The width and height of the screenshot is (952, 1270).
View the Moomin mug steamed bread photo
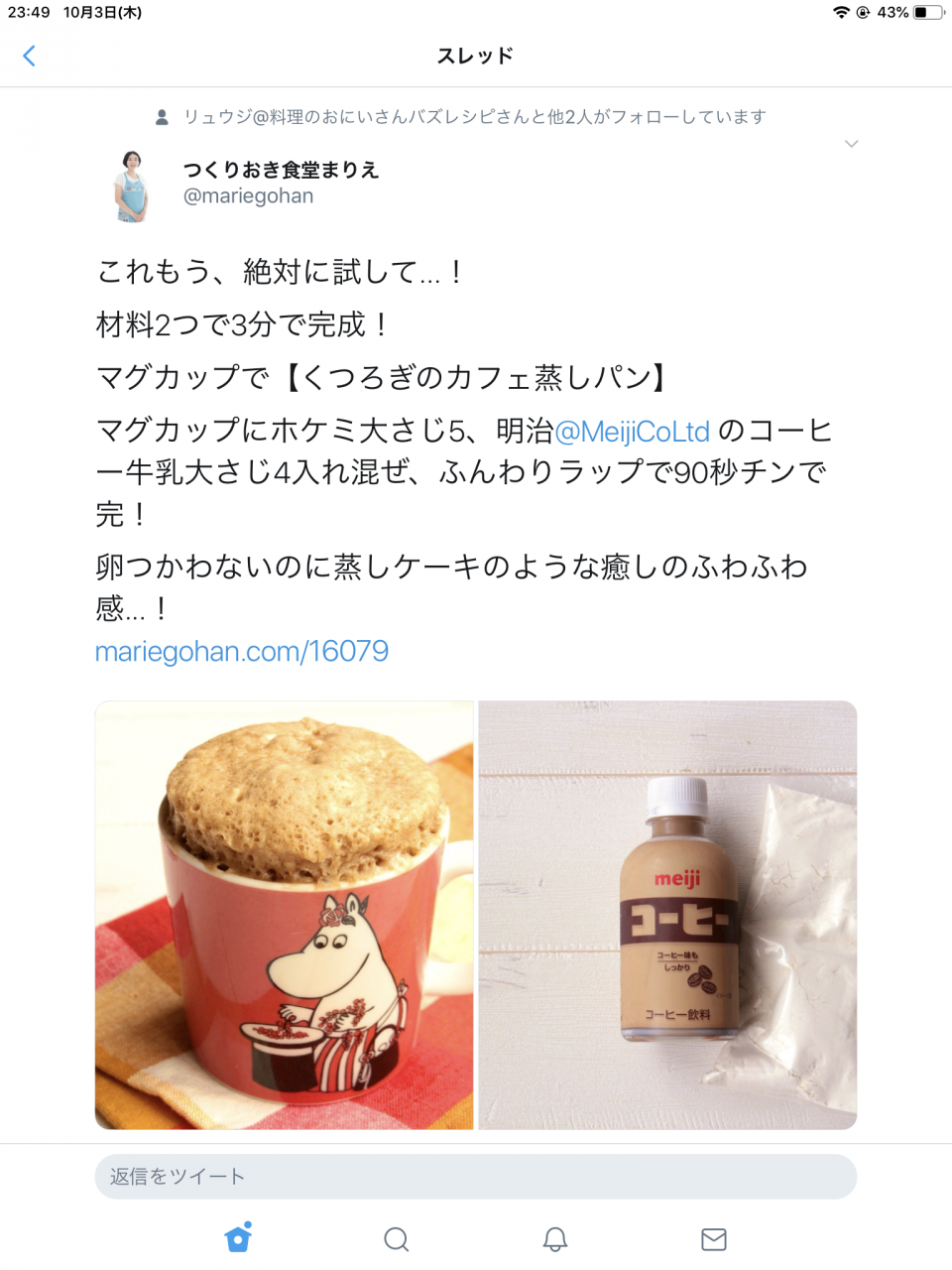[285, 915]
